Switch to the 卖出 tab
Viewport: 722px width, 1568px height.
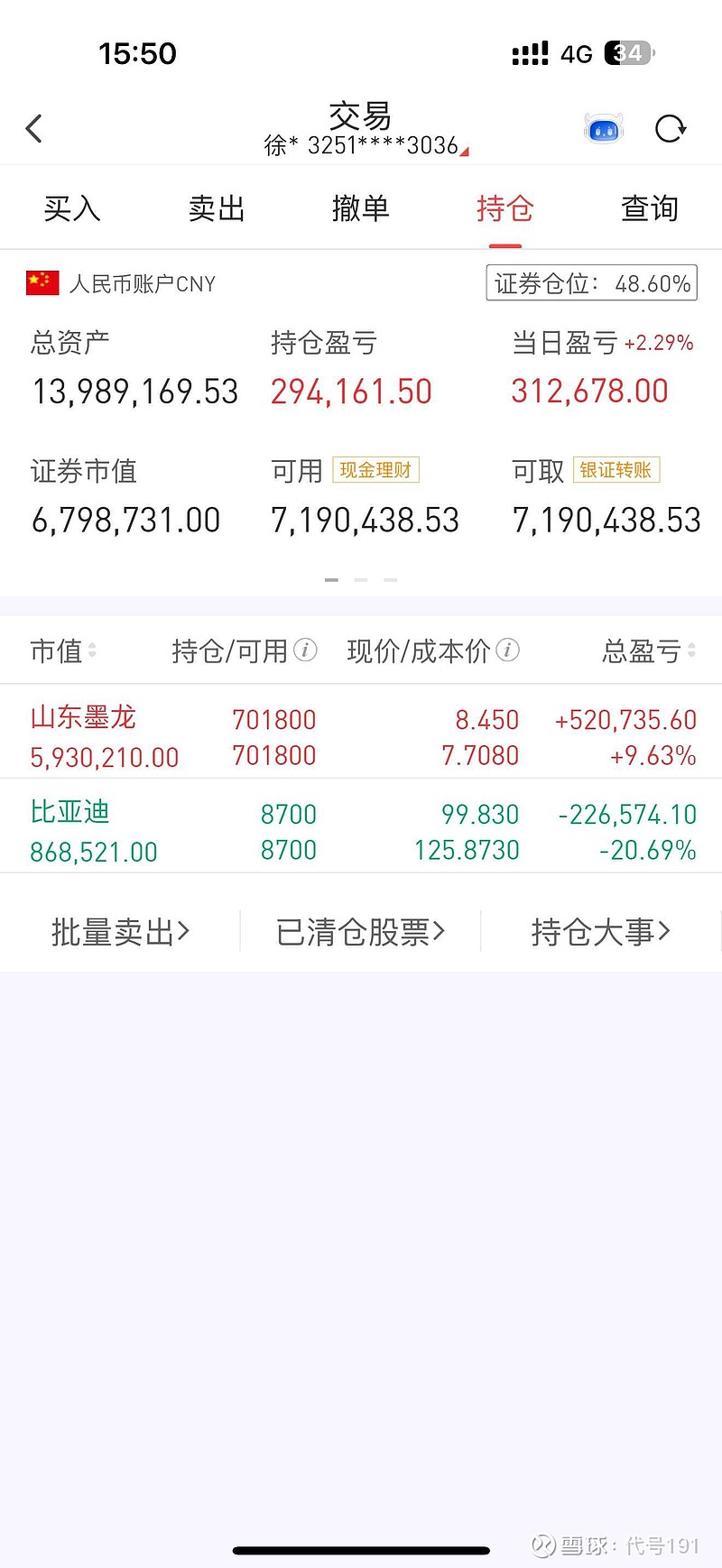(x=217, y=208)
